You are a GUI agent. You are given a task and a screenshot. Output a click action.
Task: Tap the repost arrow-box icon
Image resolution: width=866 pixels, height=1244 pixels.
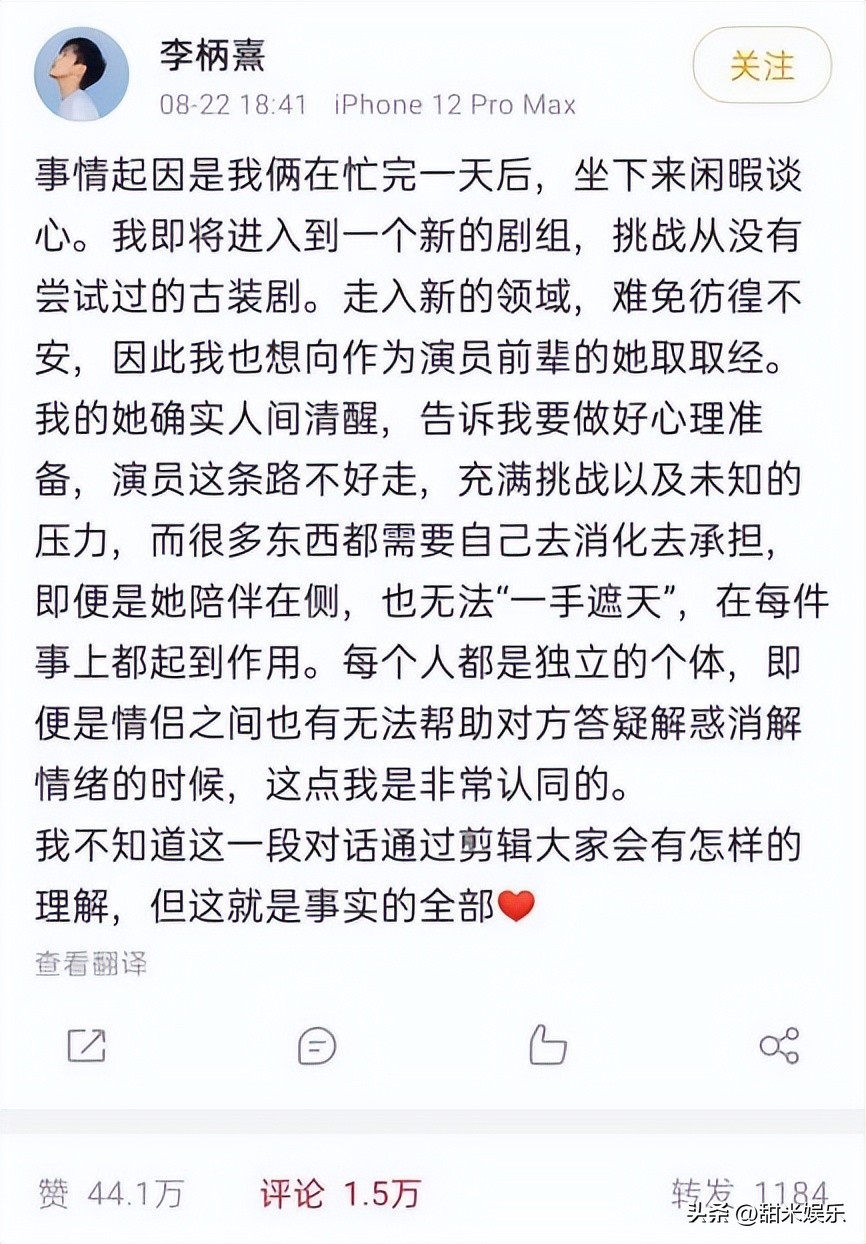click(88, 1046)
